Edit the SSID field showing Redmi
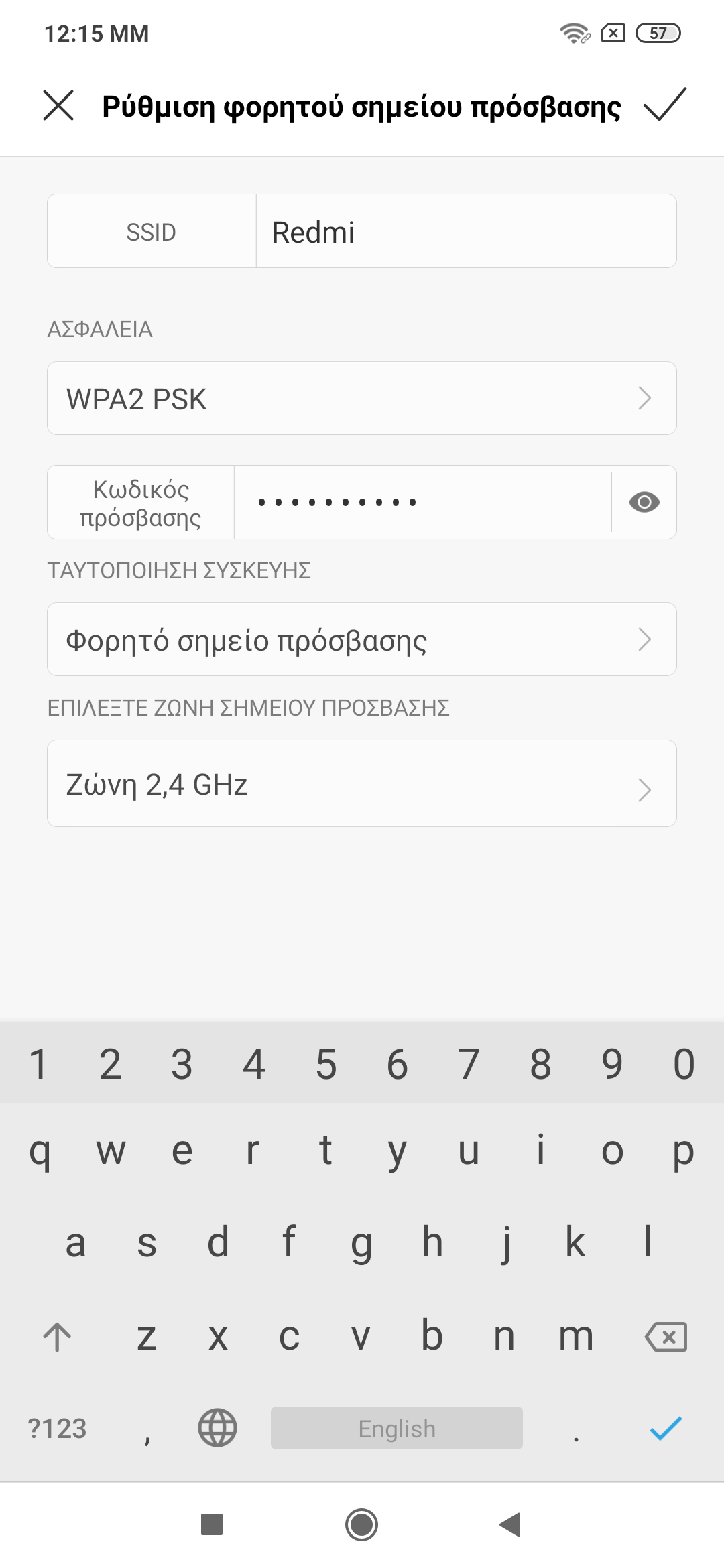The height and width of the screenshot is (1568, 724). click(465, 232)
